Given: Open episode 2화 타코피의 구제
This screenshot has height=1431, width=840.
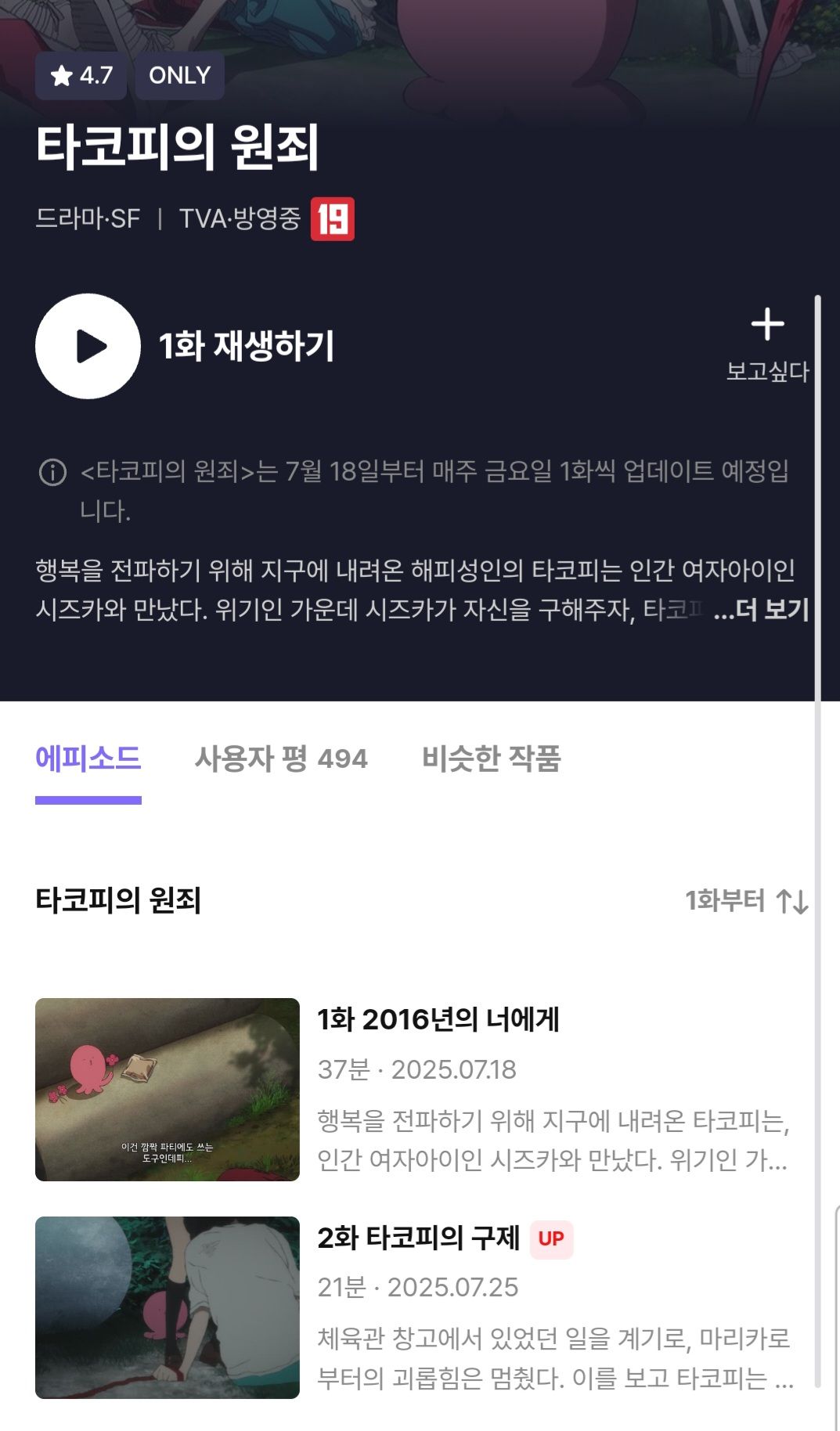Looking at the screenshot, I should (x=418, y=1238).
